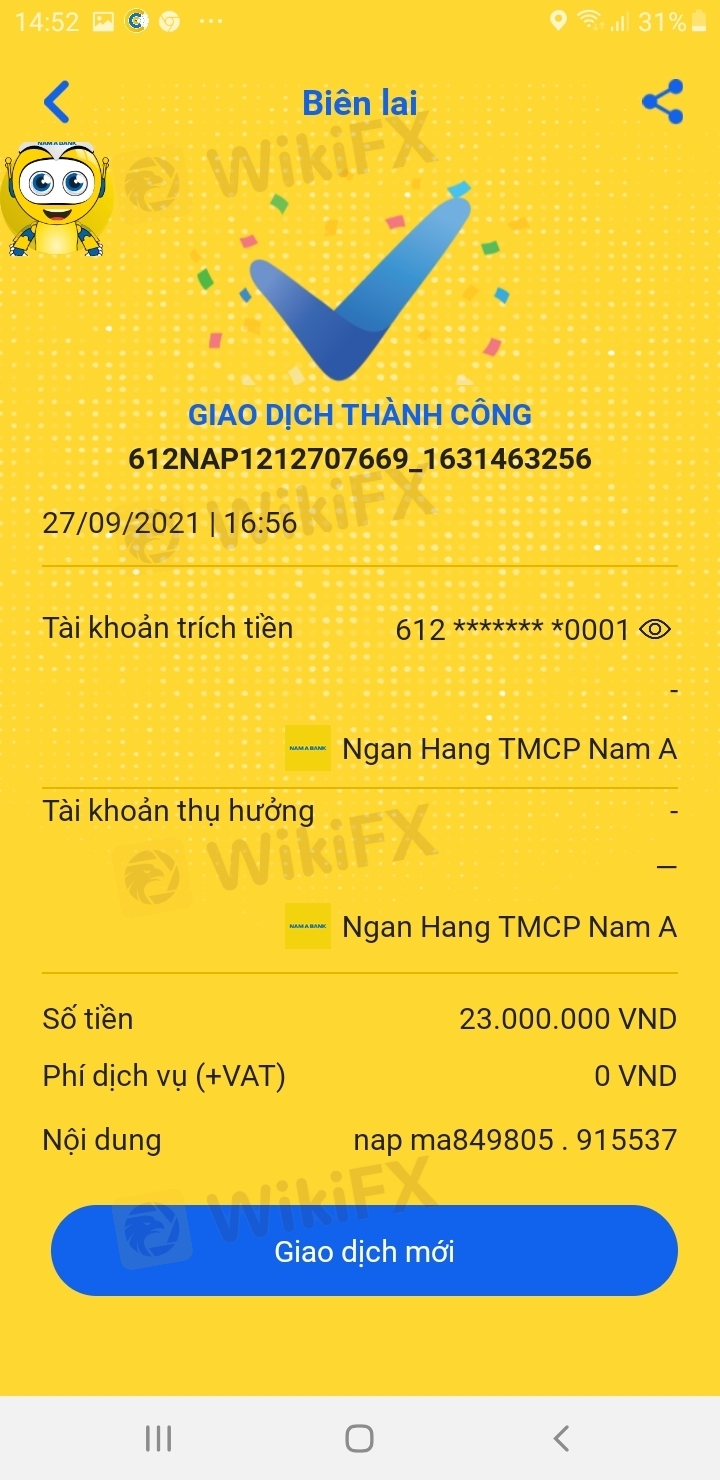Go back using the top arrow
This screenshot has height=1480, width=720.
click(x=57, y=102)
